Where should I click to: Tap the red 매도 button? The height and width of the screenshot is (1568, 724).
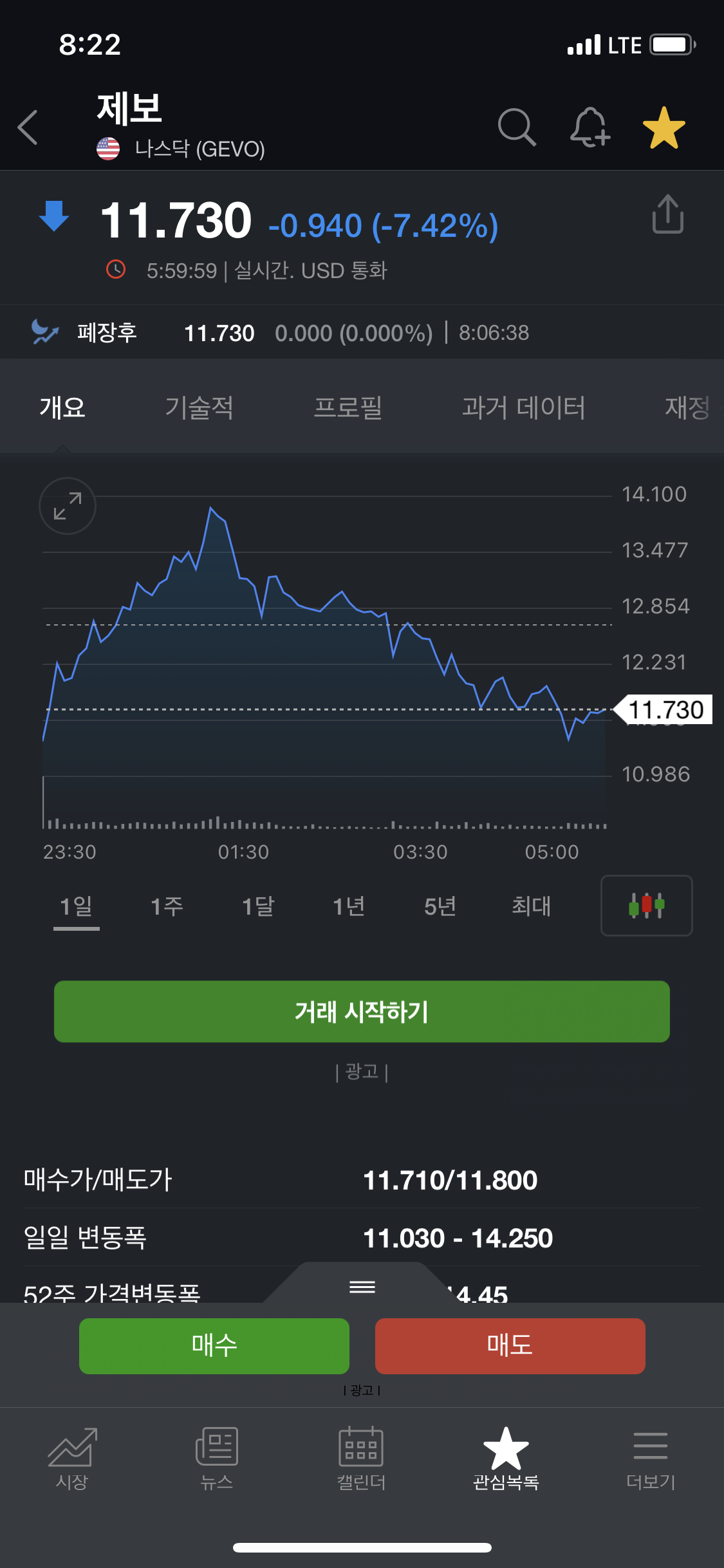click(510, 1346)
